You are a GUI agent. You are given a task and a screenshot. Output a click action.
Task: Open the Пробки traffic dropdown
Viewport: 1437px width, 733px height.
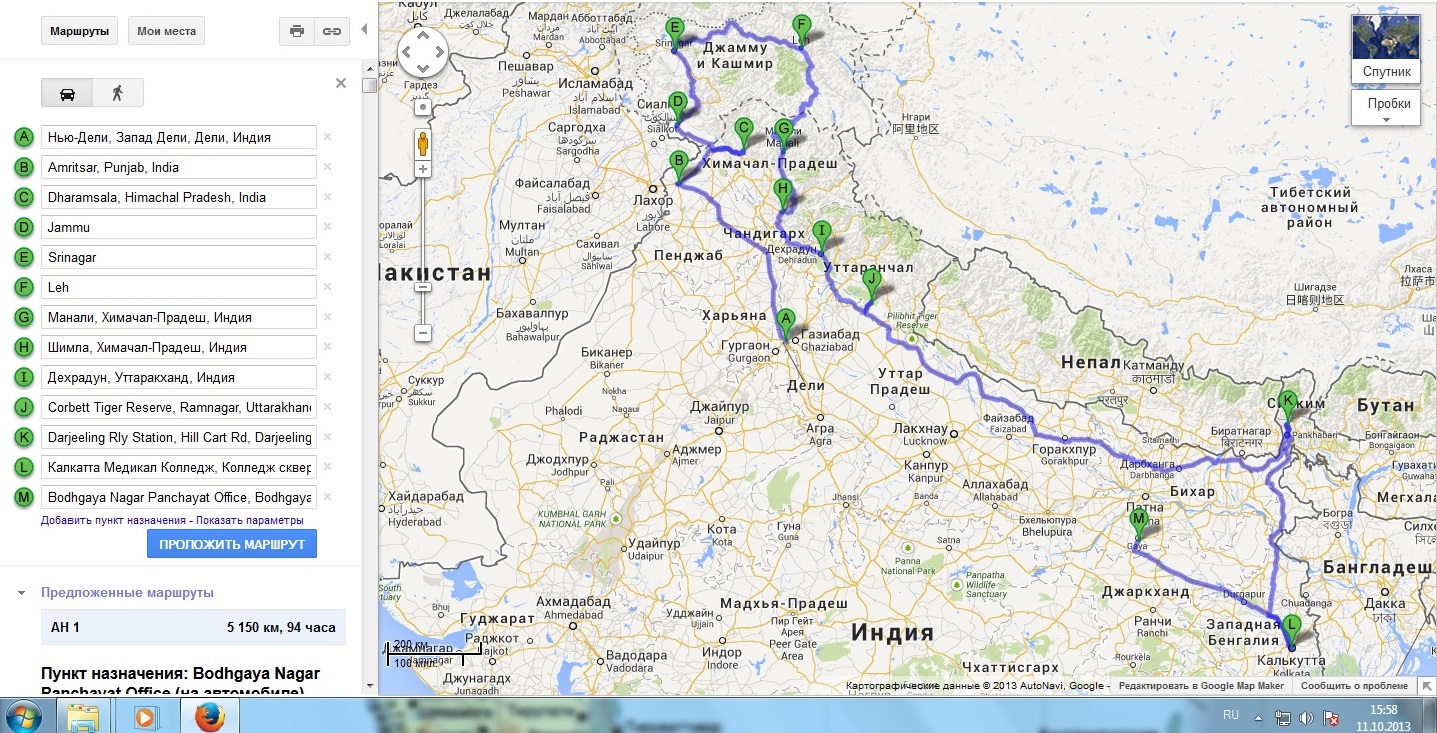[x=1386, y=108]
